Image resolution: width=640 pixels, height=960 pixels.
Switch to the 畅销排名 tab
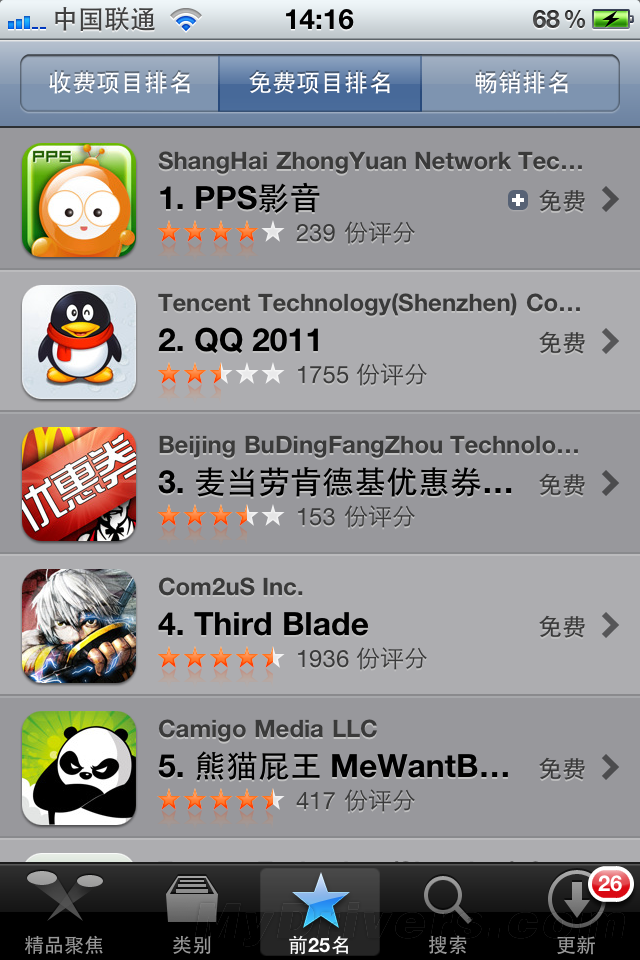pyautogui.click(x=521, y=83)
